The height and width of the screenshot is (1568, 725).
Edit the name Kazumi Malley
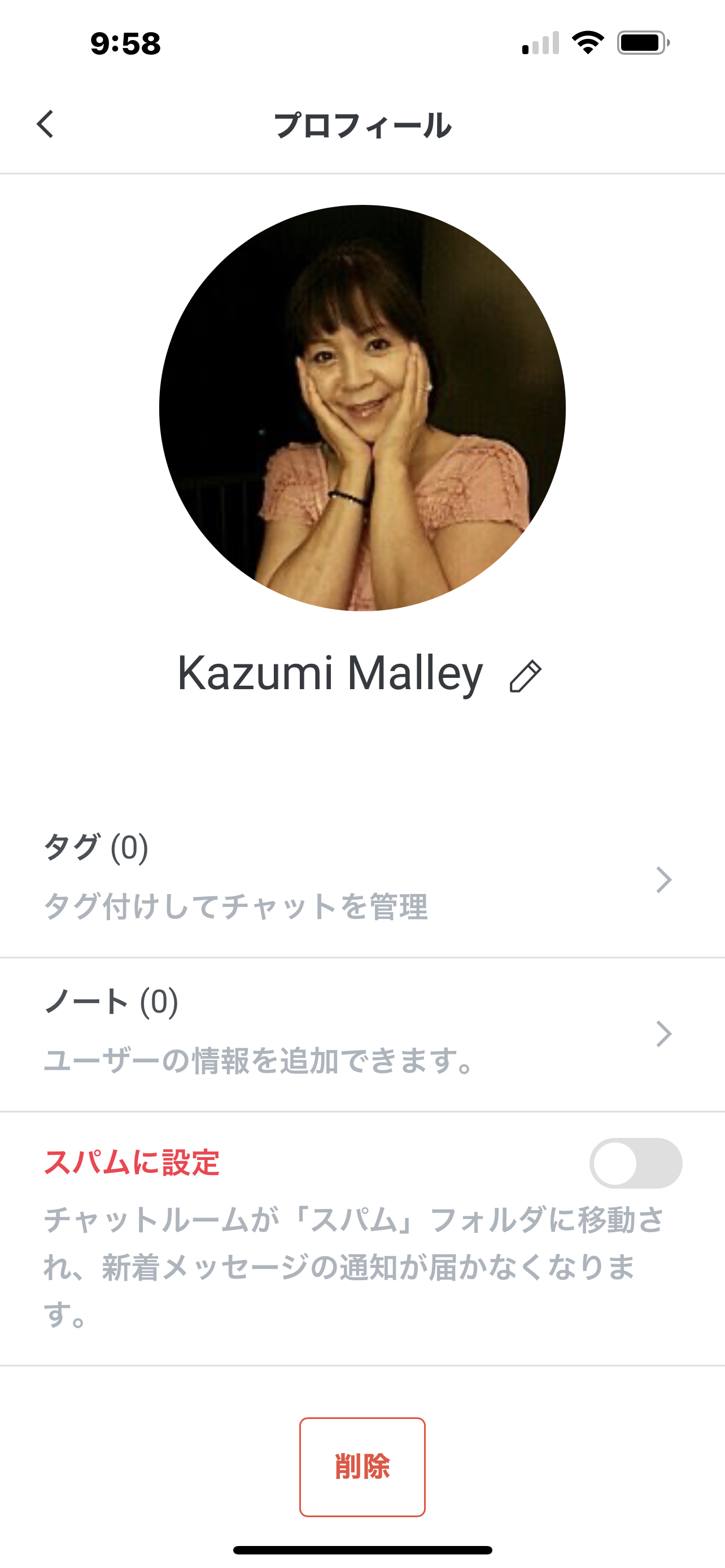coord(525,676)
